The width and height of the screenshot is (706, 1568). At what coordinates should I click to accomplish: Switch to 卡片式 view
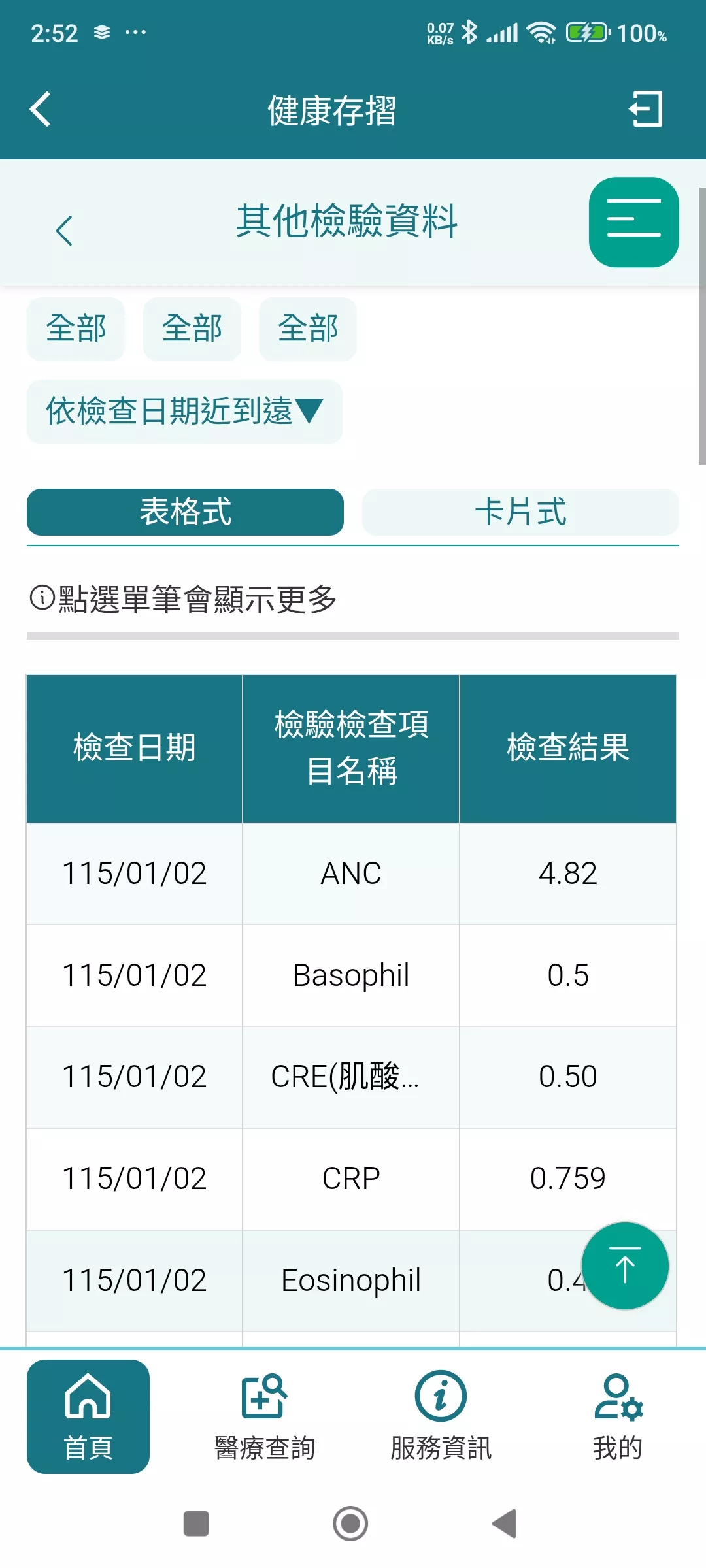pos(520,512)
